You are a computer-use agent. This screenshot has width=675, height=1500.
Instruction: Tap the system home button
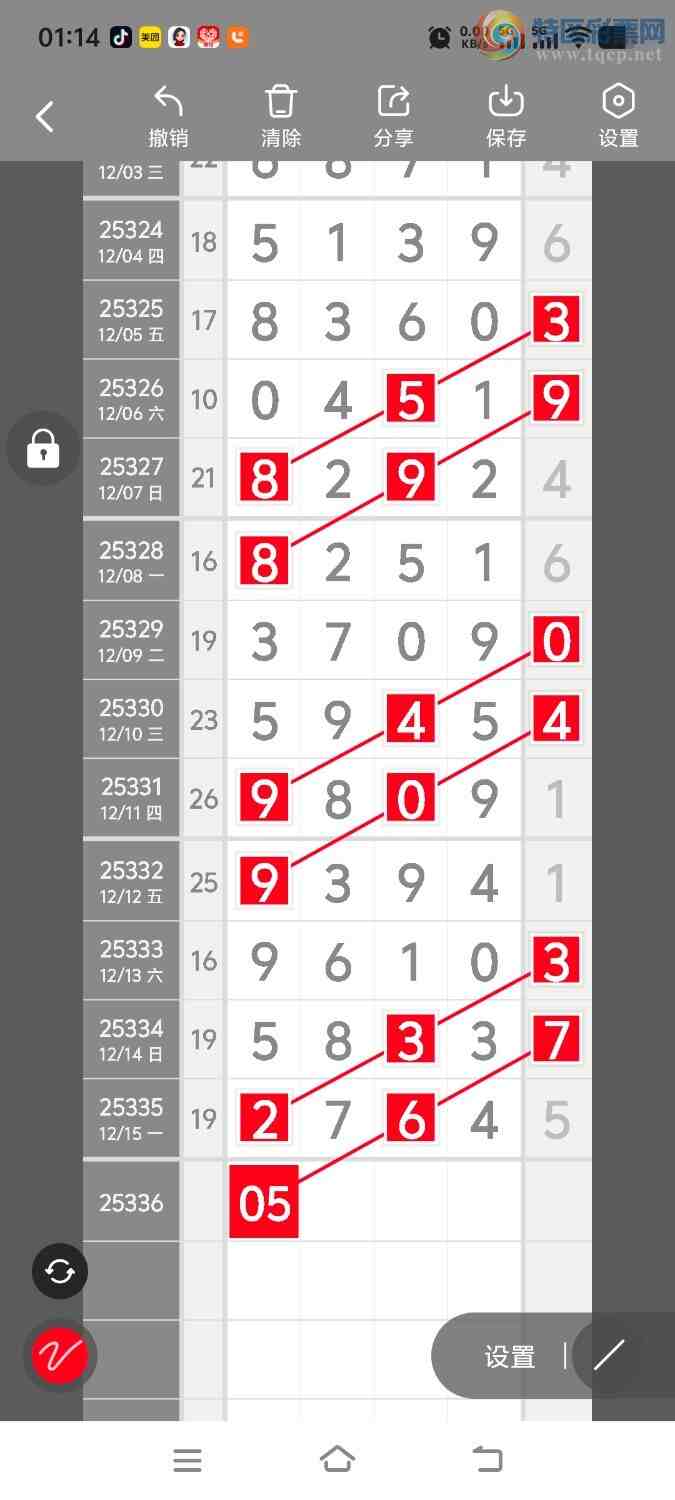tap(337, 1460)
